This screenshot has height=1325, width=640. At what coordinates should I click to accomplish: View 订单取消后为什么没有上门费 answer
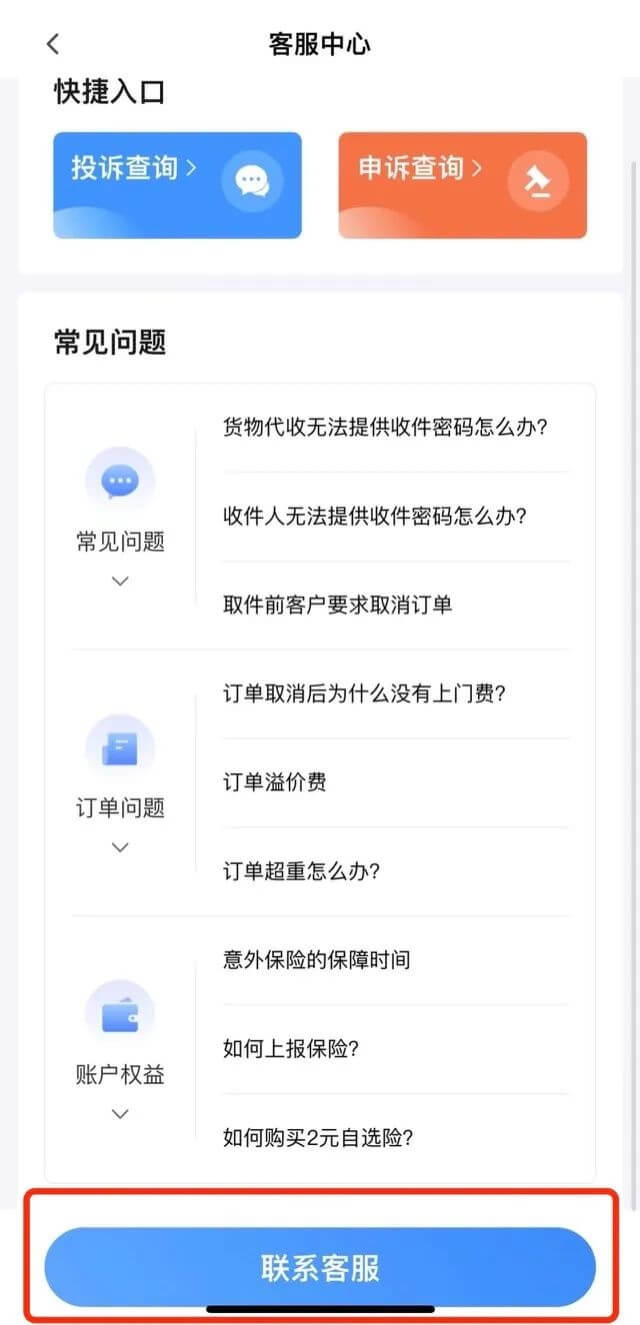point(364,693)
